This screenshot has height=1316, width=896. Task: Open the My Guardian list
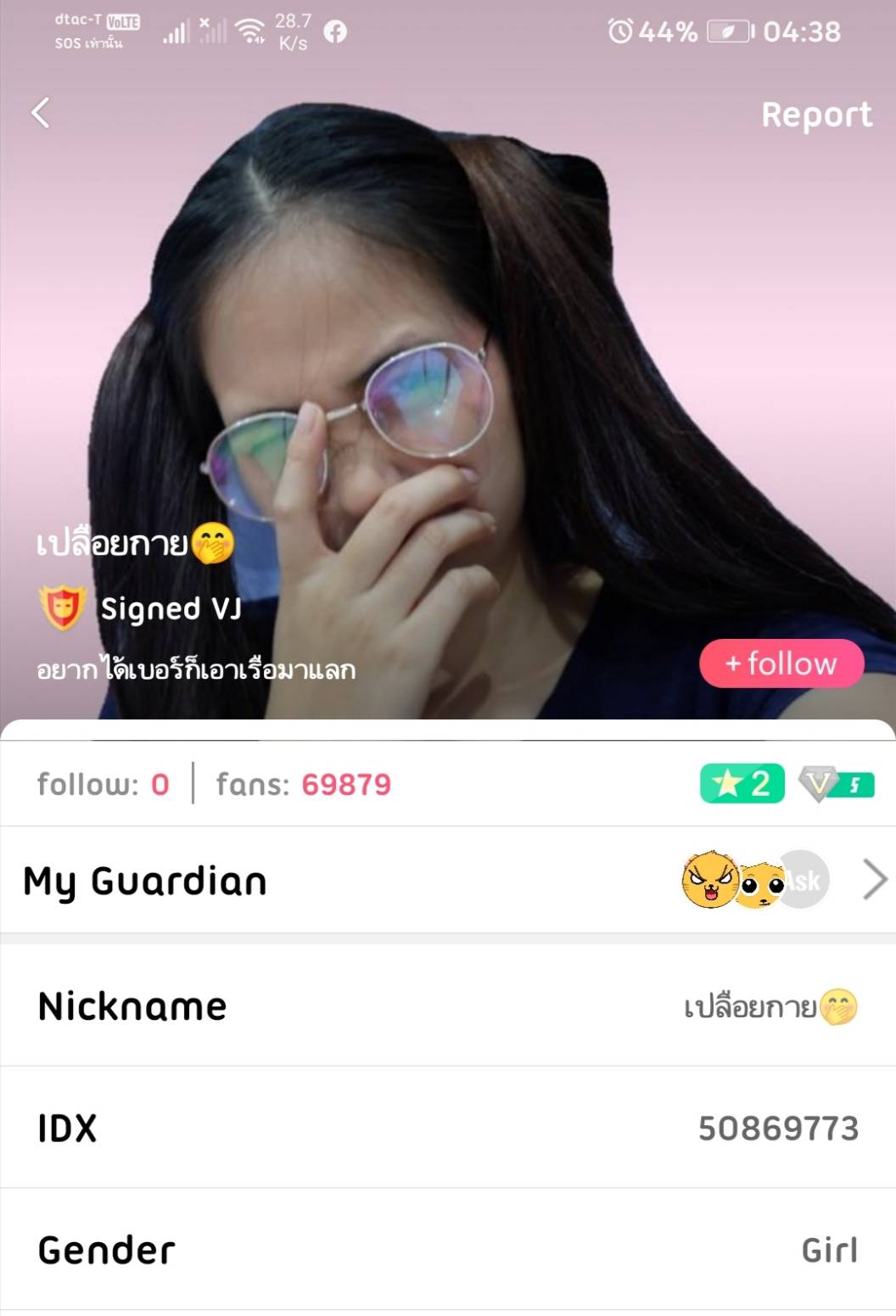pos(448,880)
